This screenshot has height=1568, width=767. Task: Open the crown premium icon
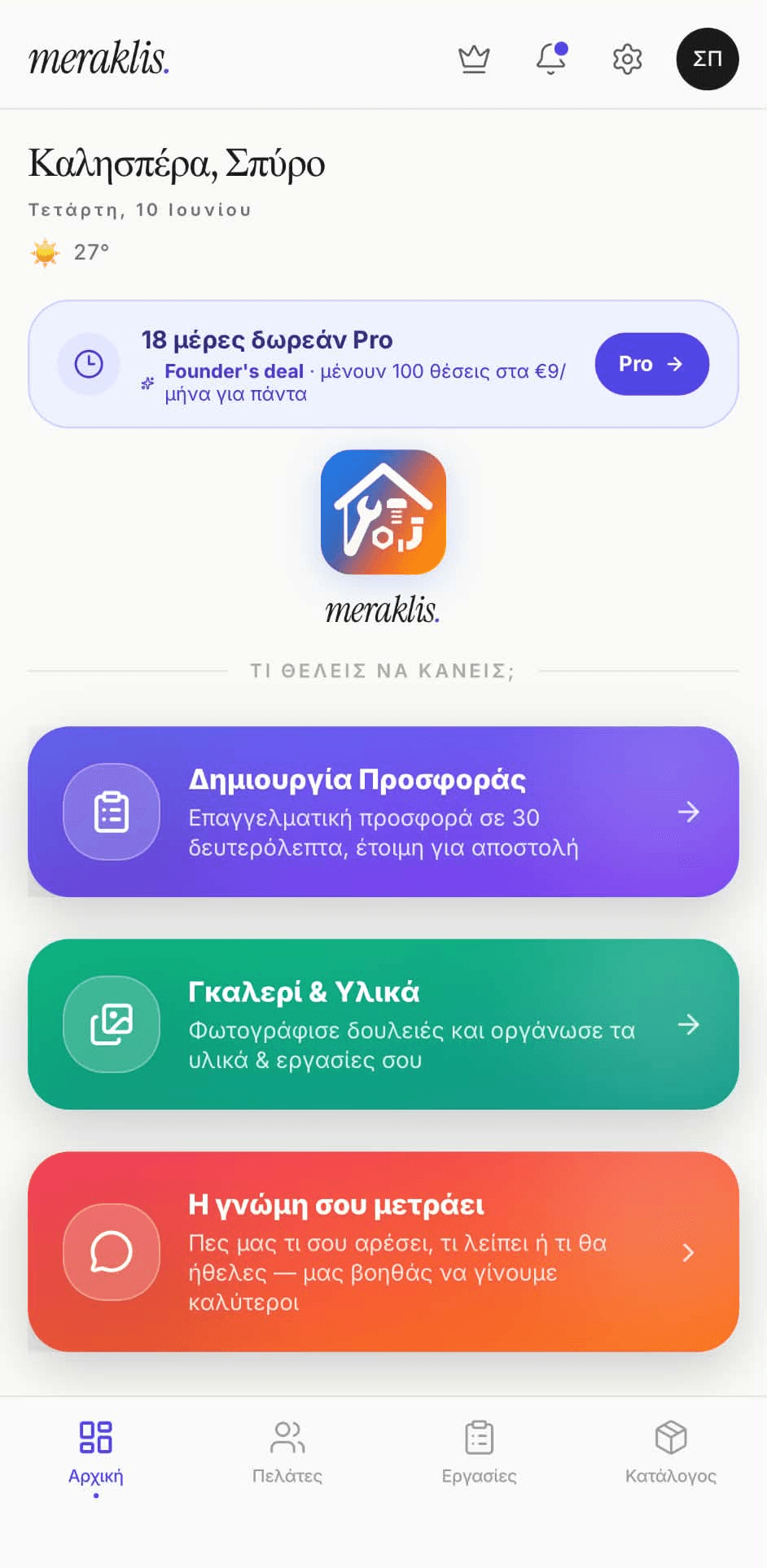pos(474,59)
